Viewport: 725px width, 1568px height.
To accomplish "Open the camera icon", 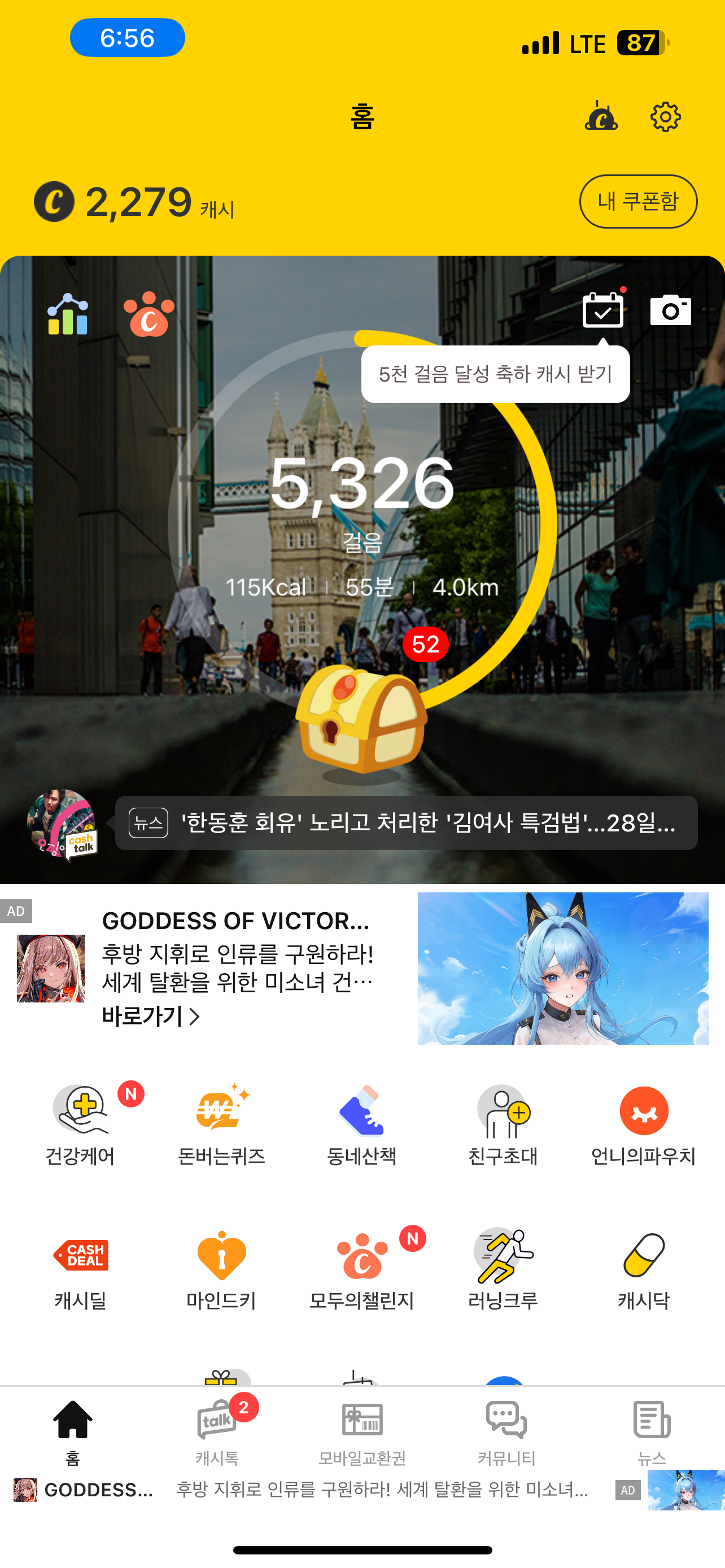I will 670,310.
